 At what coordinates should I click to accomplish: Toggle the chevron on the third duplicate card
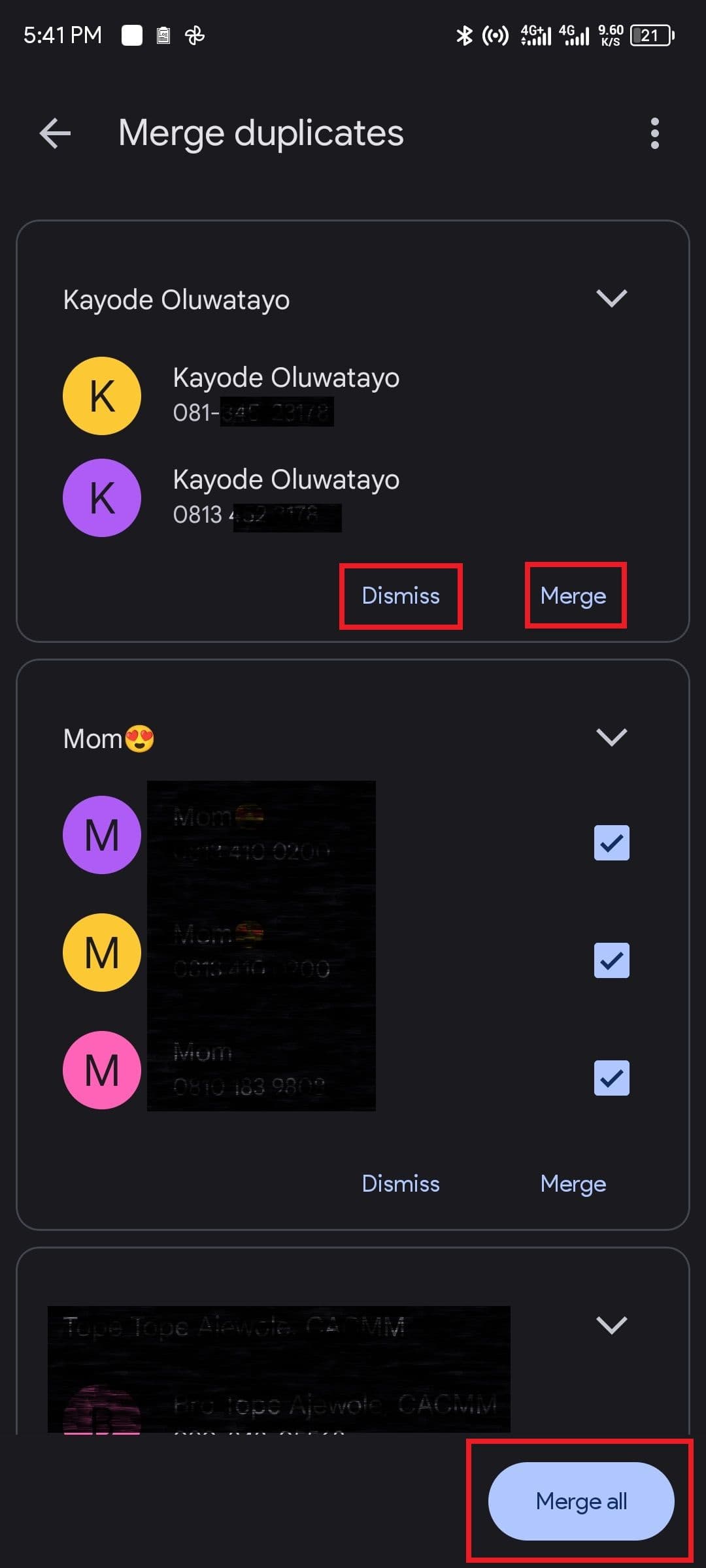(611, 1326)
